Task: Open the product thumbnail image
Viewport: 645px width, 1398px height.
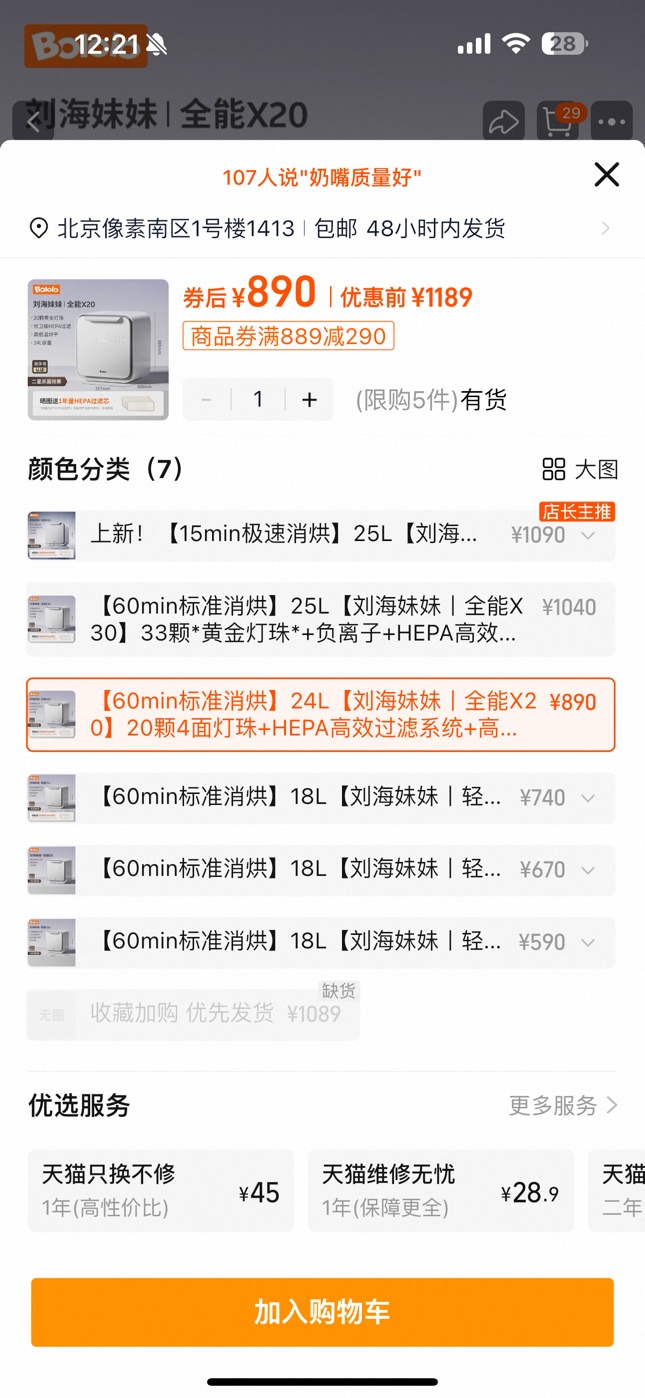Action: click(98, 349)
